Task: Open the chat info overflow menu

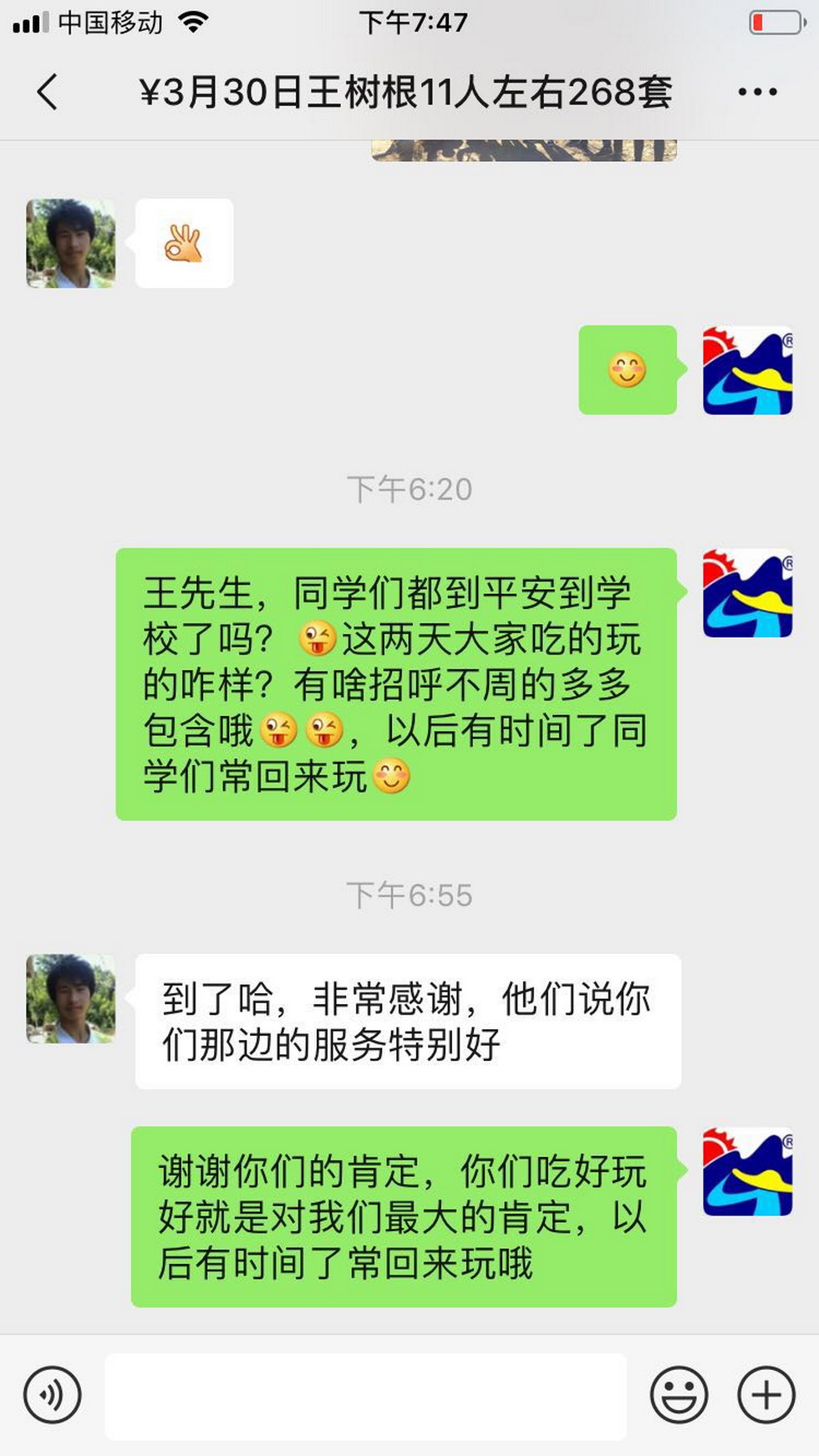Action: pos(757,92)
